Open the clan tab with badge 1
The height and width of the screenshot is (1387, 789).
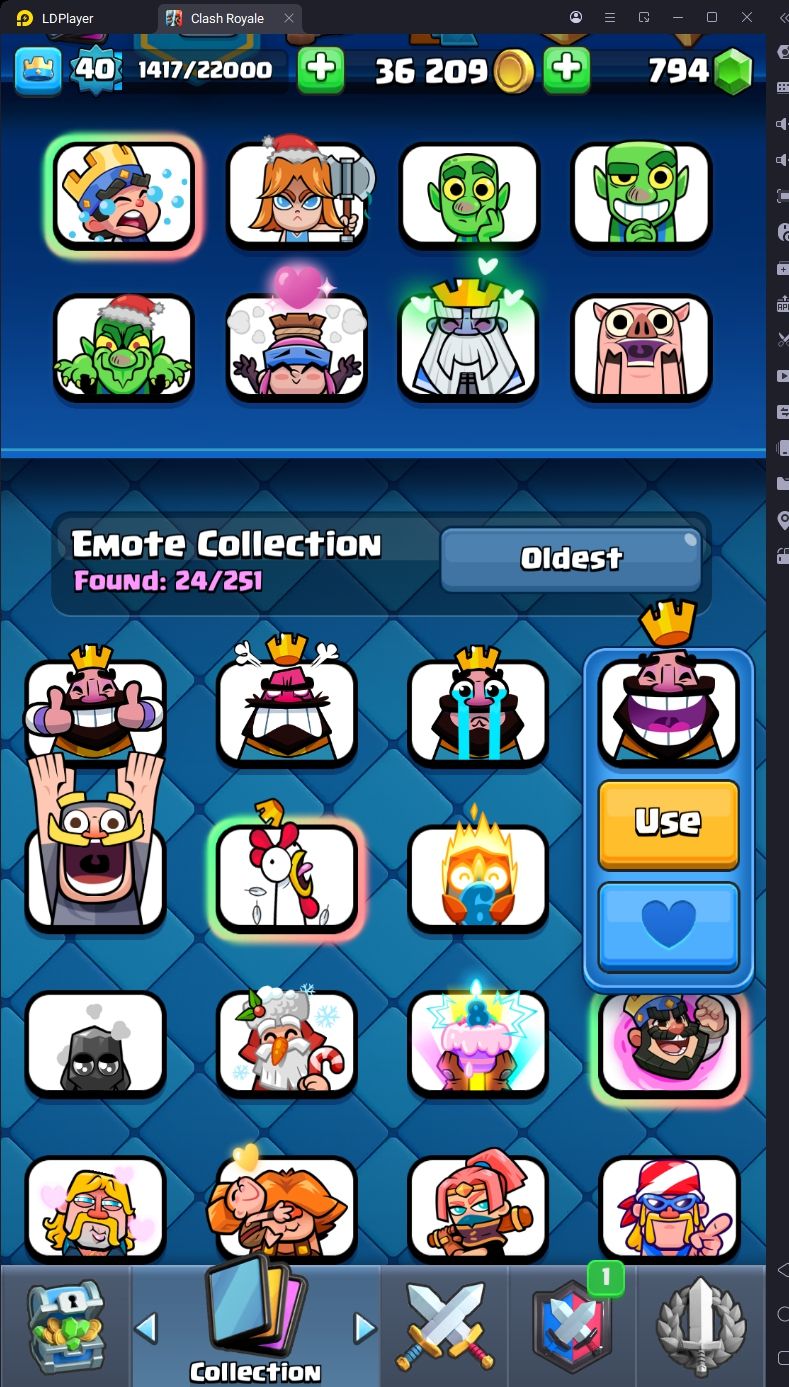point(572,1326)
